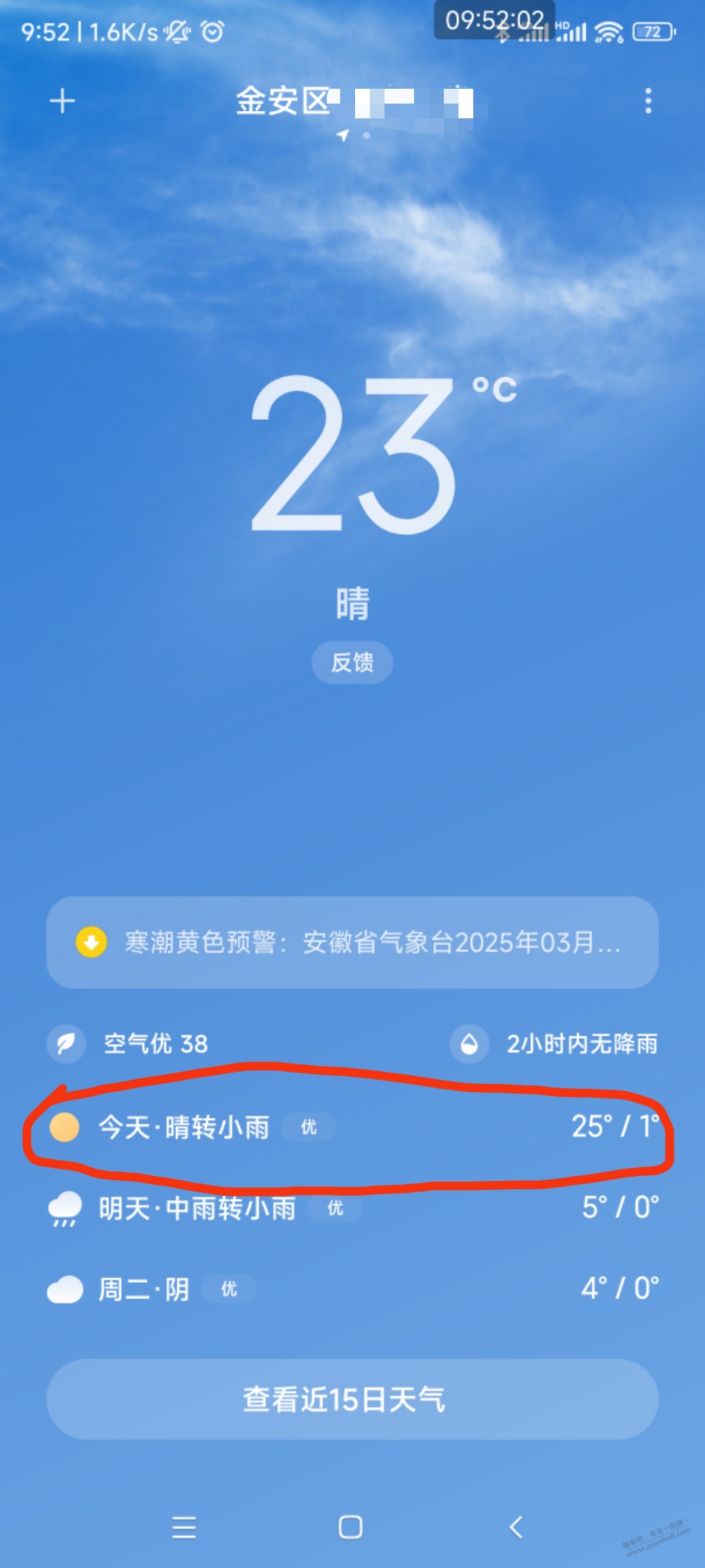Viewport: 705px width, 1568px height.
Task: Open today's 晴转小雨 forecast row
Action: (352, 1126)
